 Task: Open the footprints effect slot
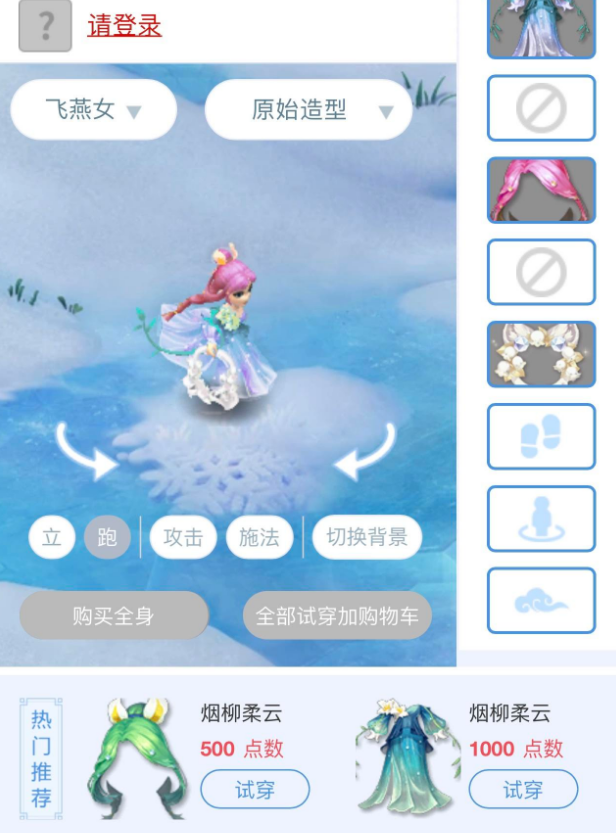coord(541,436)
